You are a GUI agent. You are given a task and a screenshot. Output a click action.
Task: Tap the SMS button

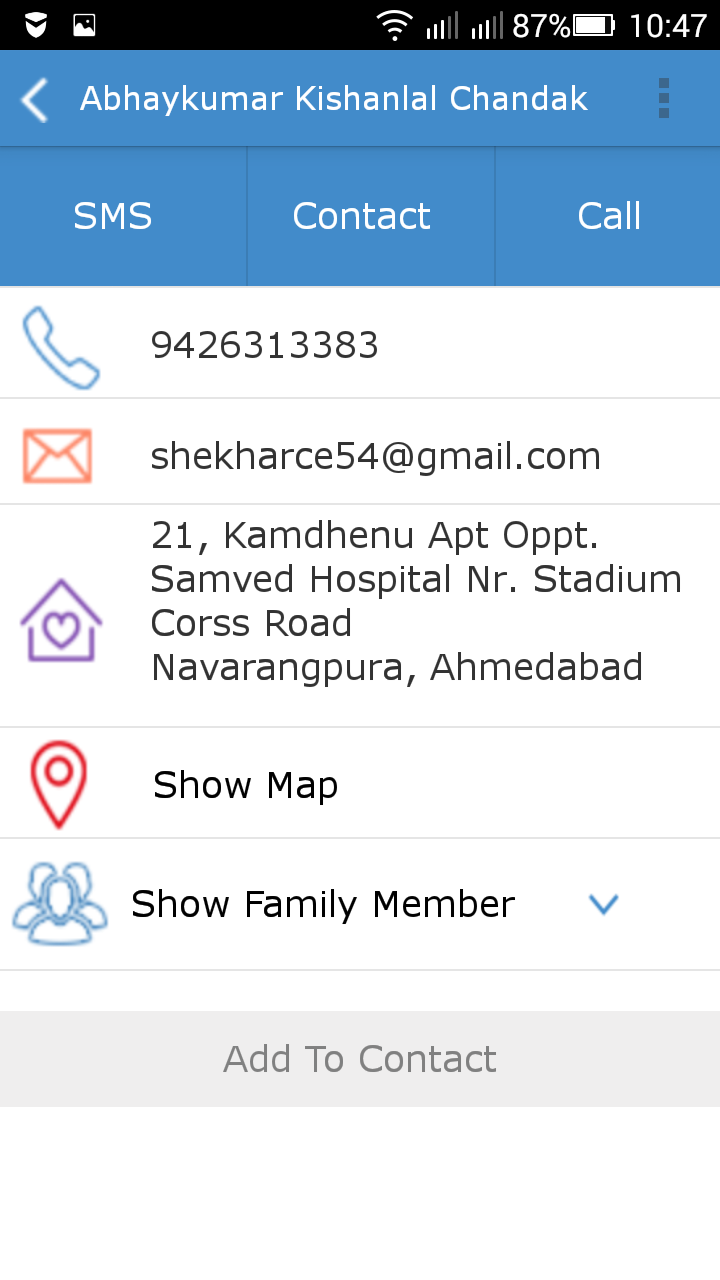pos(113,216)
